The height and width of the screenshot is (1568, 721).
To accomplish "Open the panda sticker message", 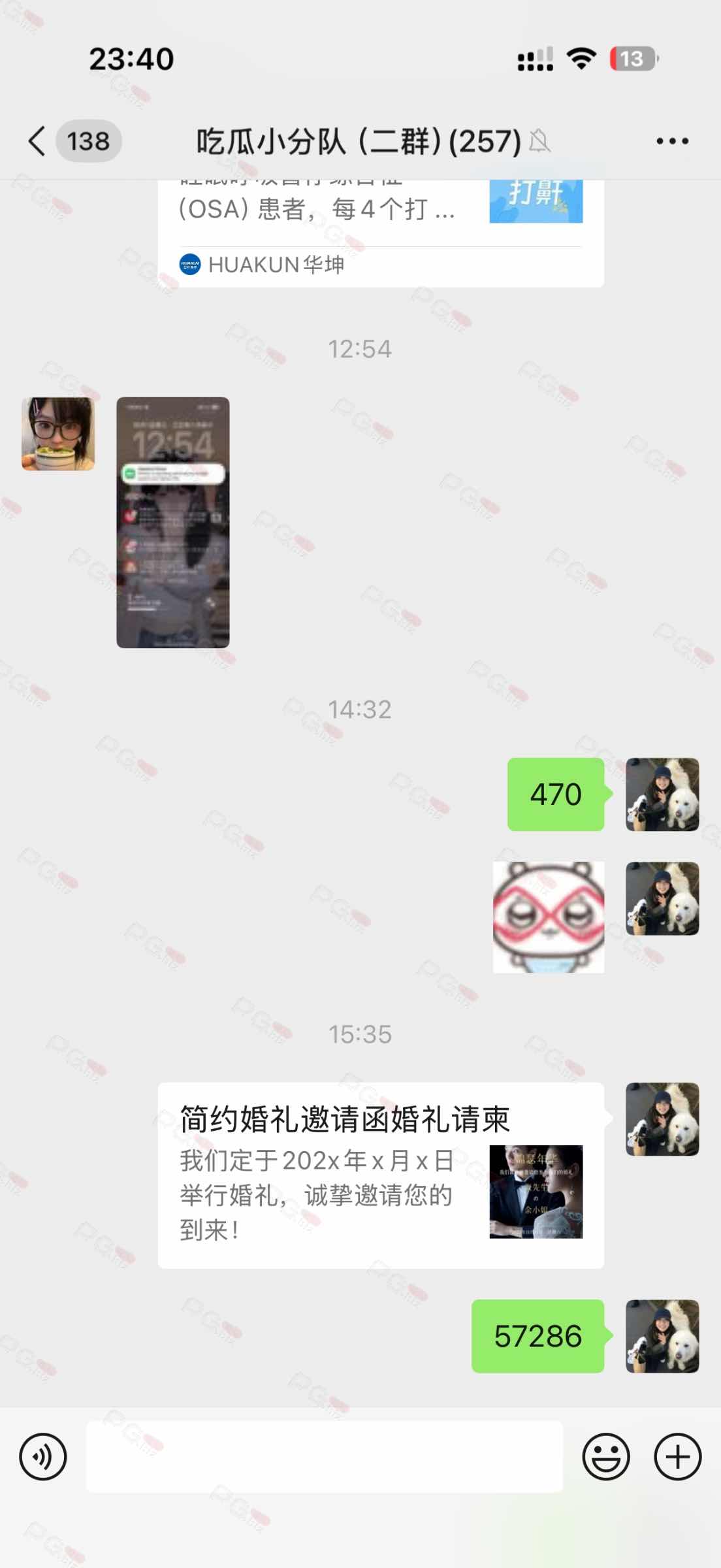I will (x=549, y=917).
